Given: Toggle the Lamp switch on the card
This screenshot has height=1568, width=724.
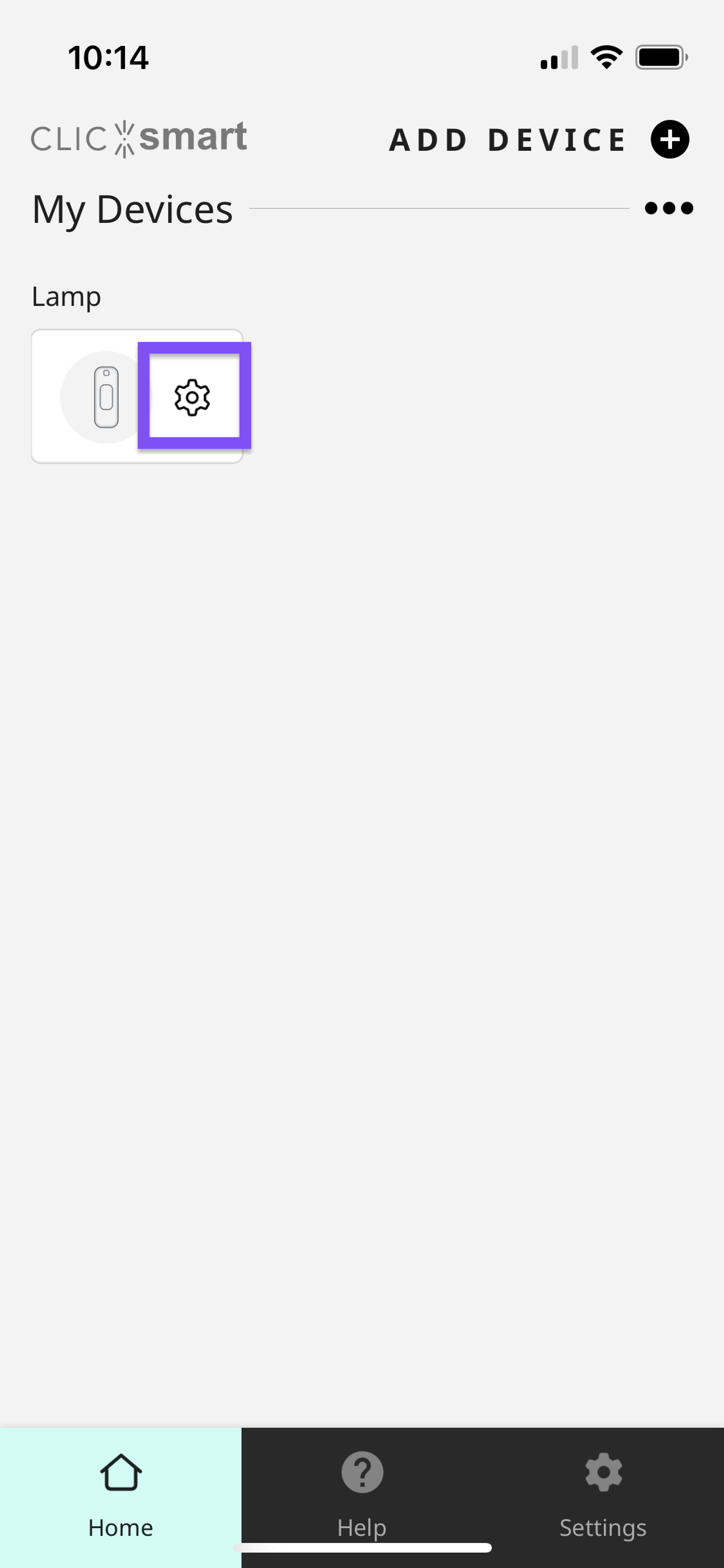Looking at the screenshot, I should [x=106, y=397].
